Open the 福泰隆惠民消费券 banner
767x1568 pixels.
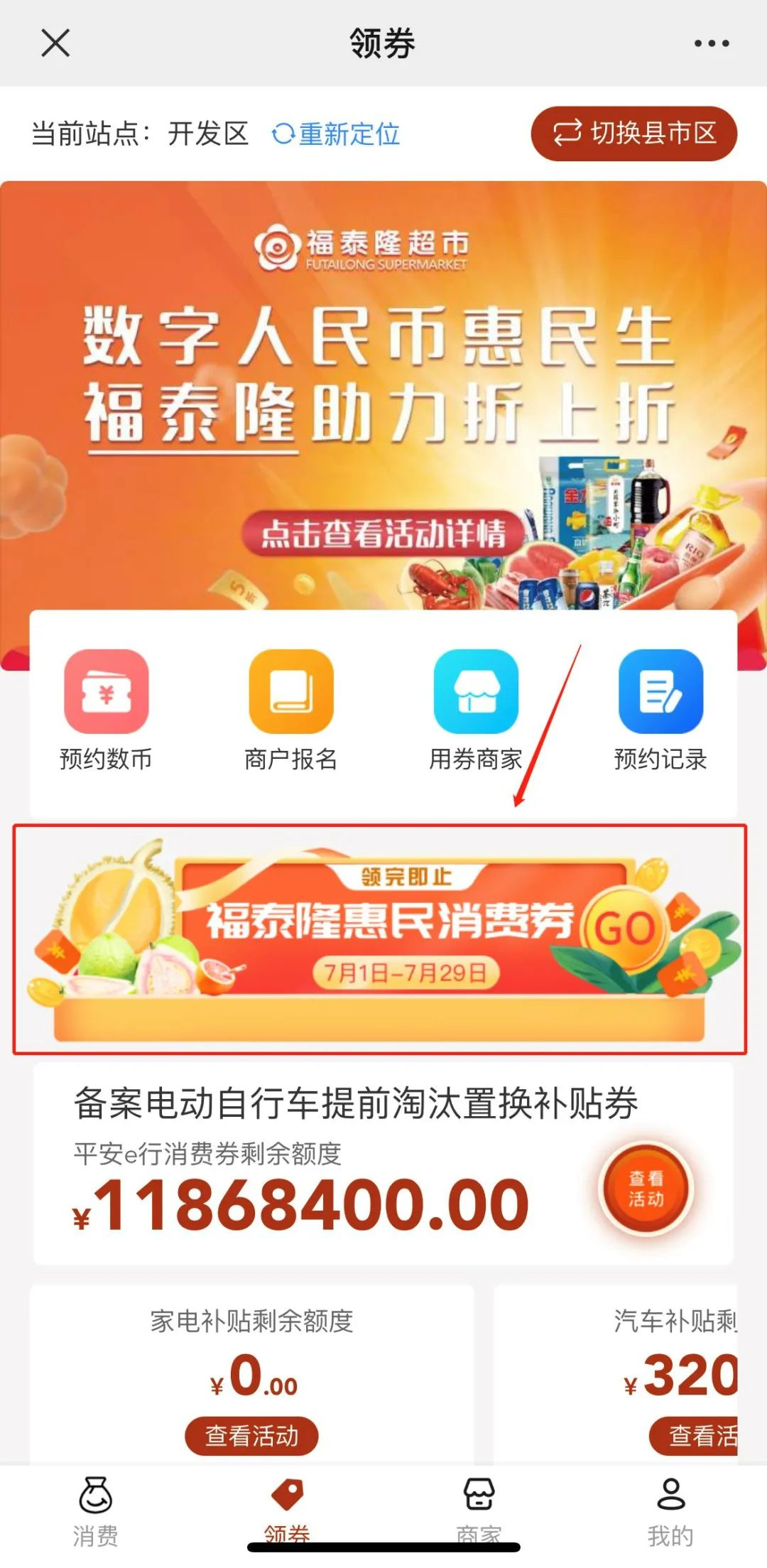point(380,938)
